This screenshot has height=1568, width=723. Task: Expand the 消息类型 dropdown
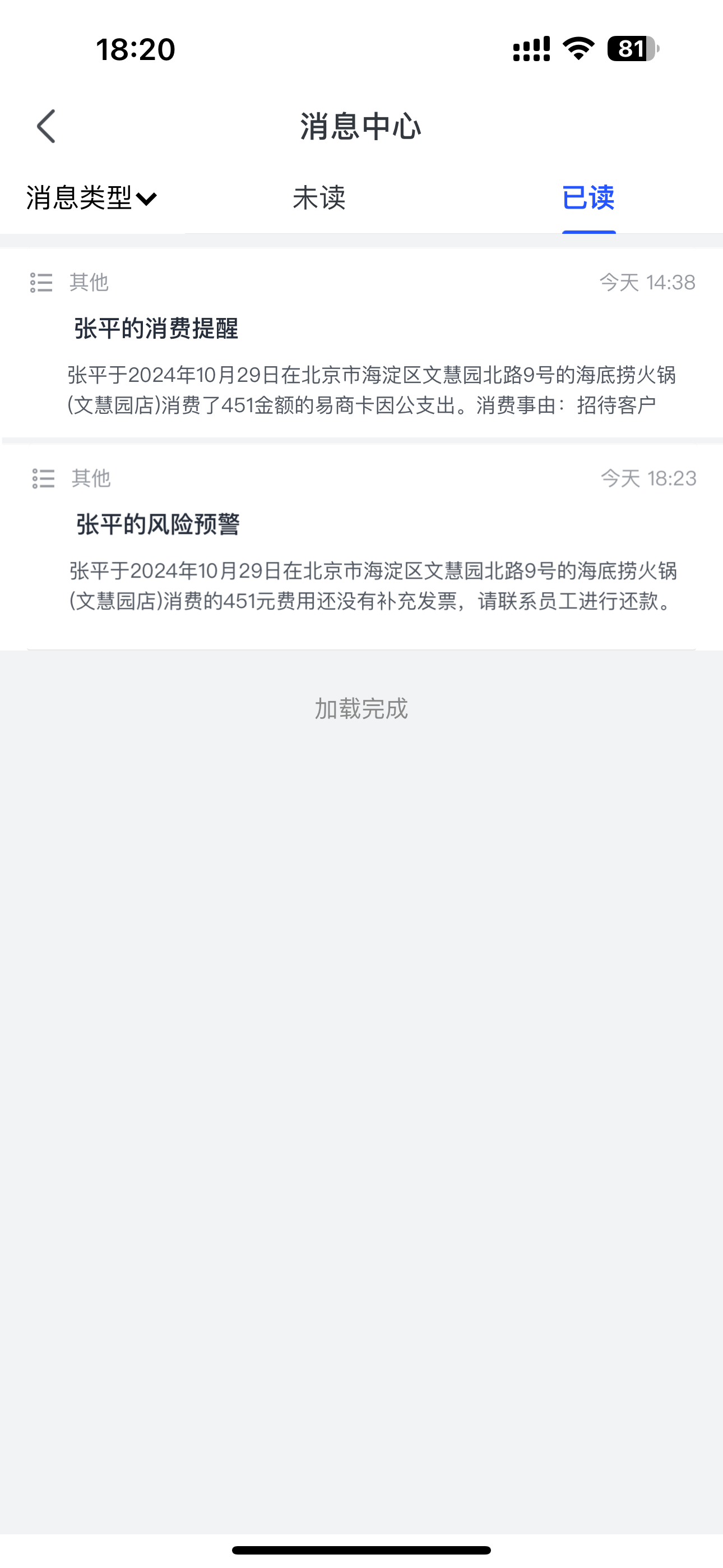(91, 198)
